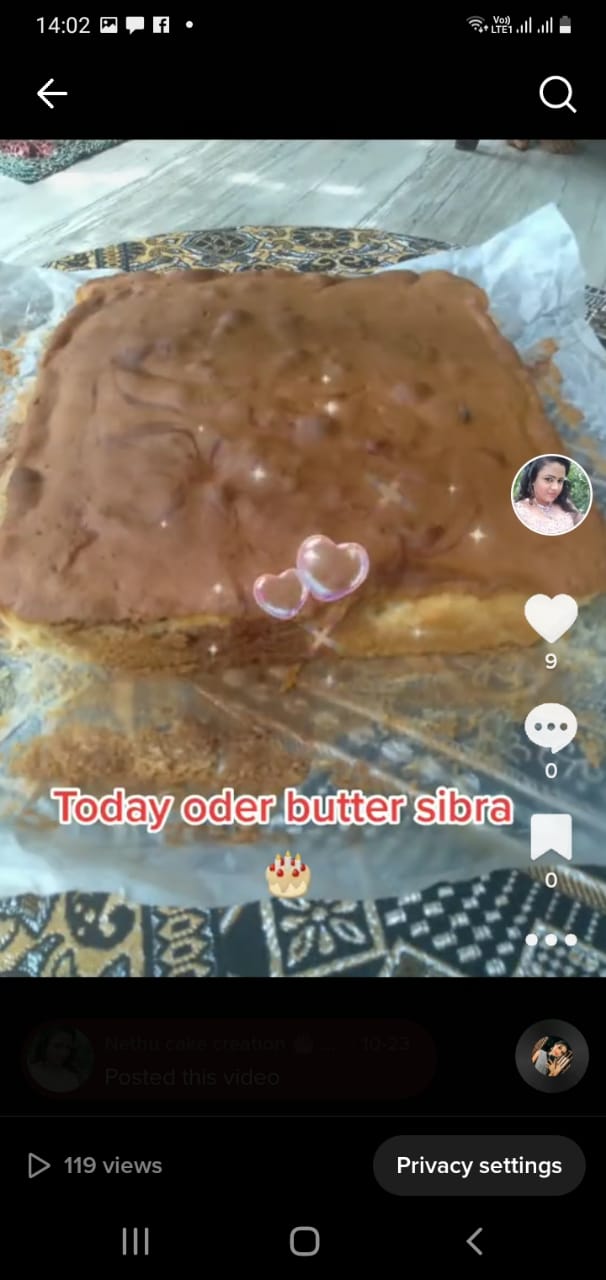The image size is (606, 1280).
Task: Tap the system home button
Action: point(304,1241)
